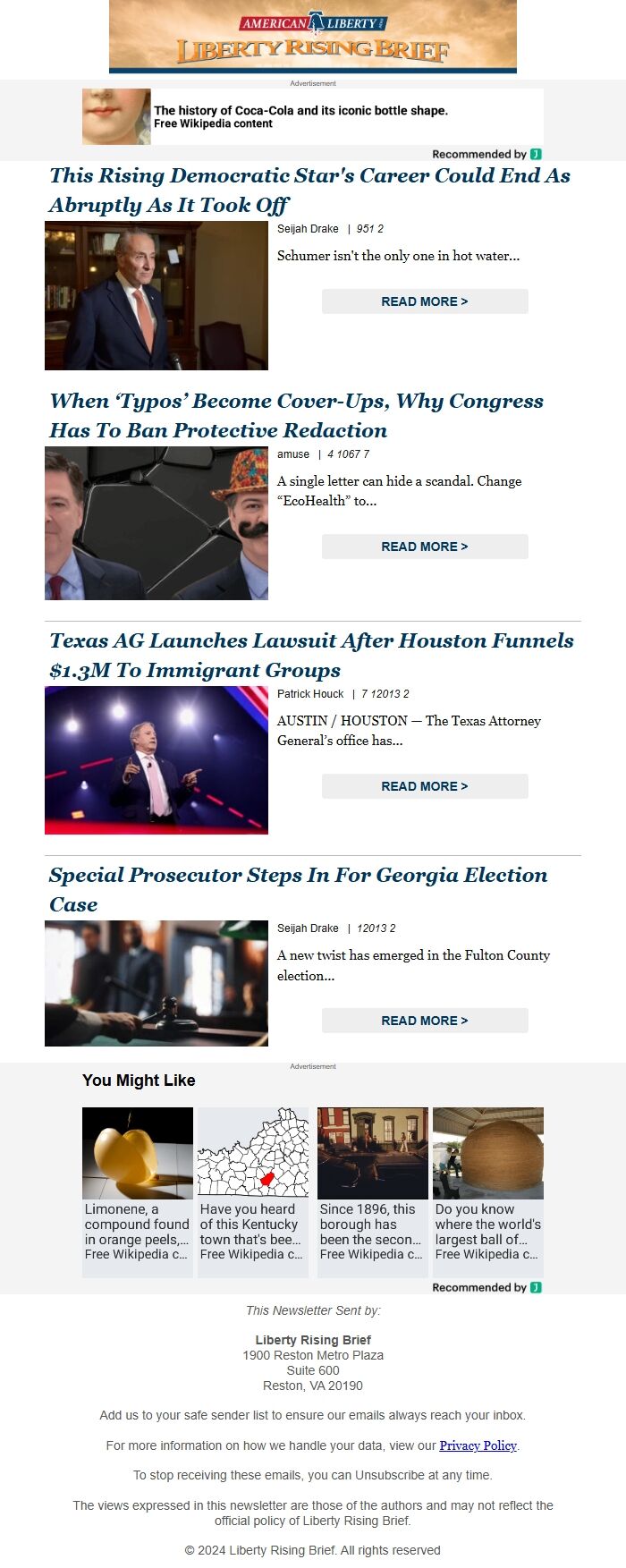Tap the photo of the Texas AG on stage

[x=156, y=760]
